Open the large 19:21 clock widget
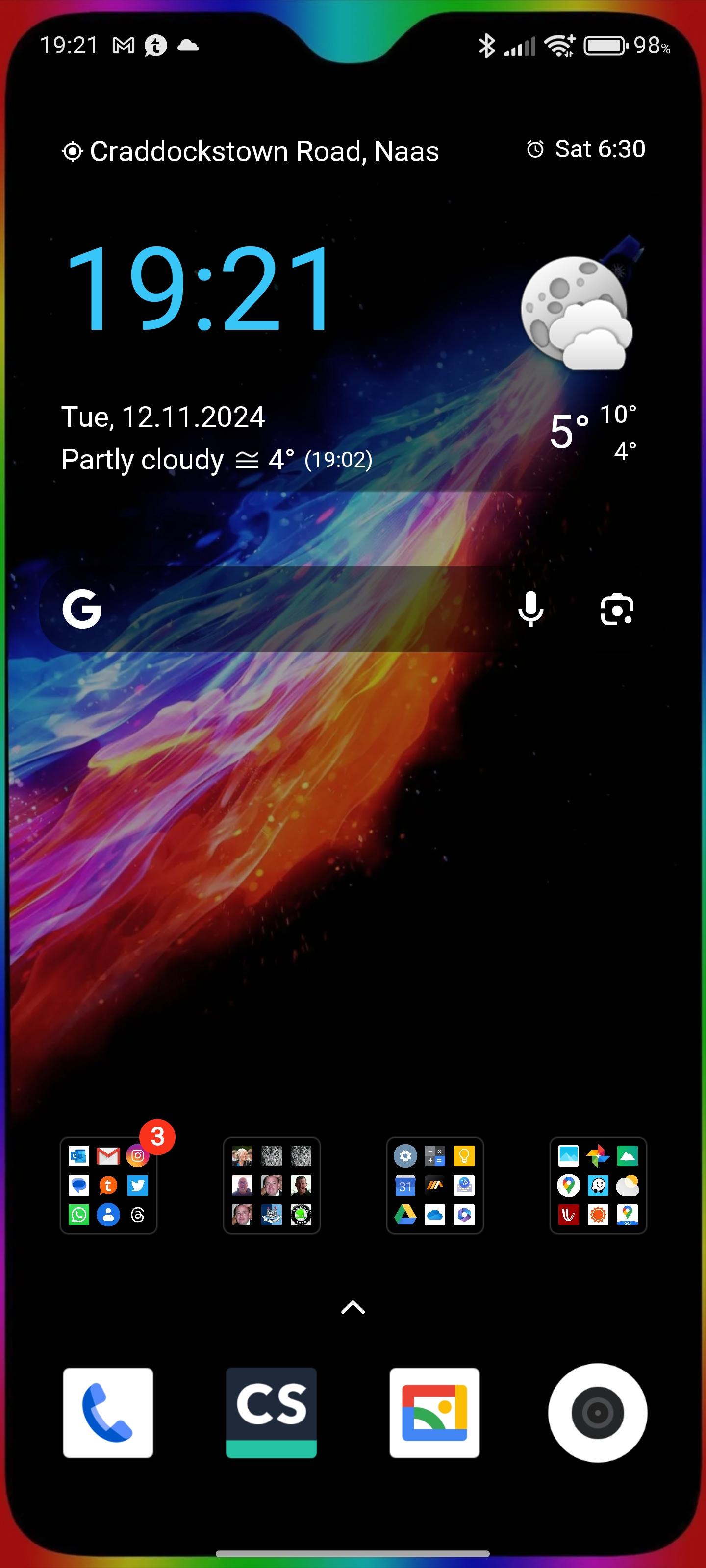Screen dimensions: 706x1568 [x=200, y=287]
